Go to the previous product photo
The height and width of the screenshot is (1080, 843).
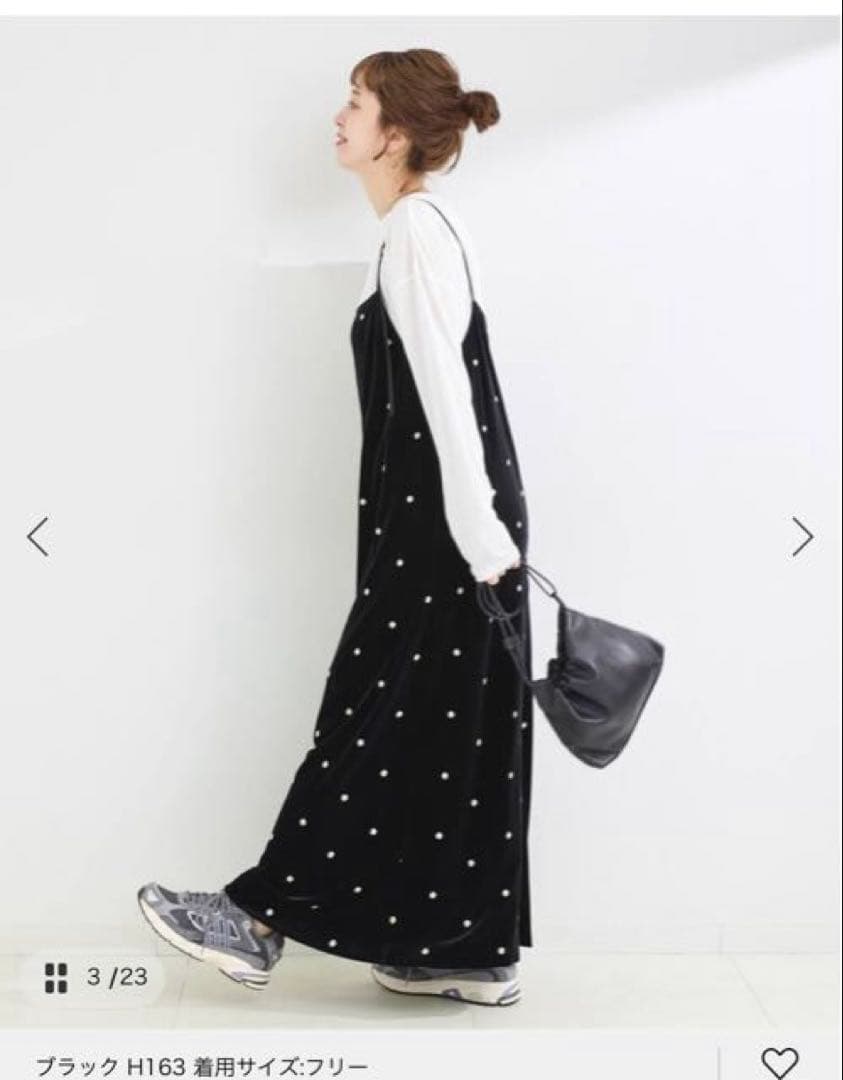tap(38, 537)
